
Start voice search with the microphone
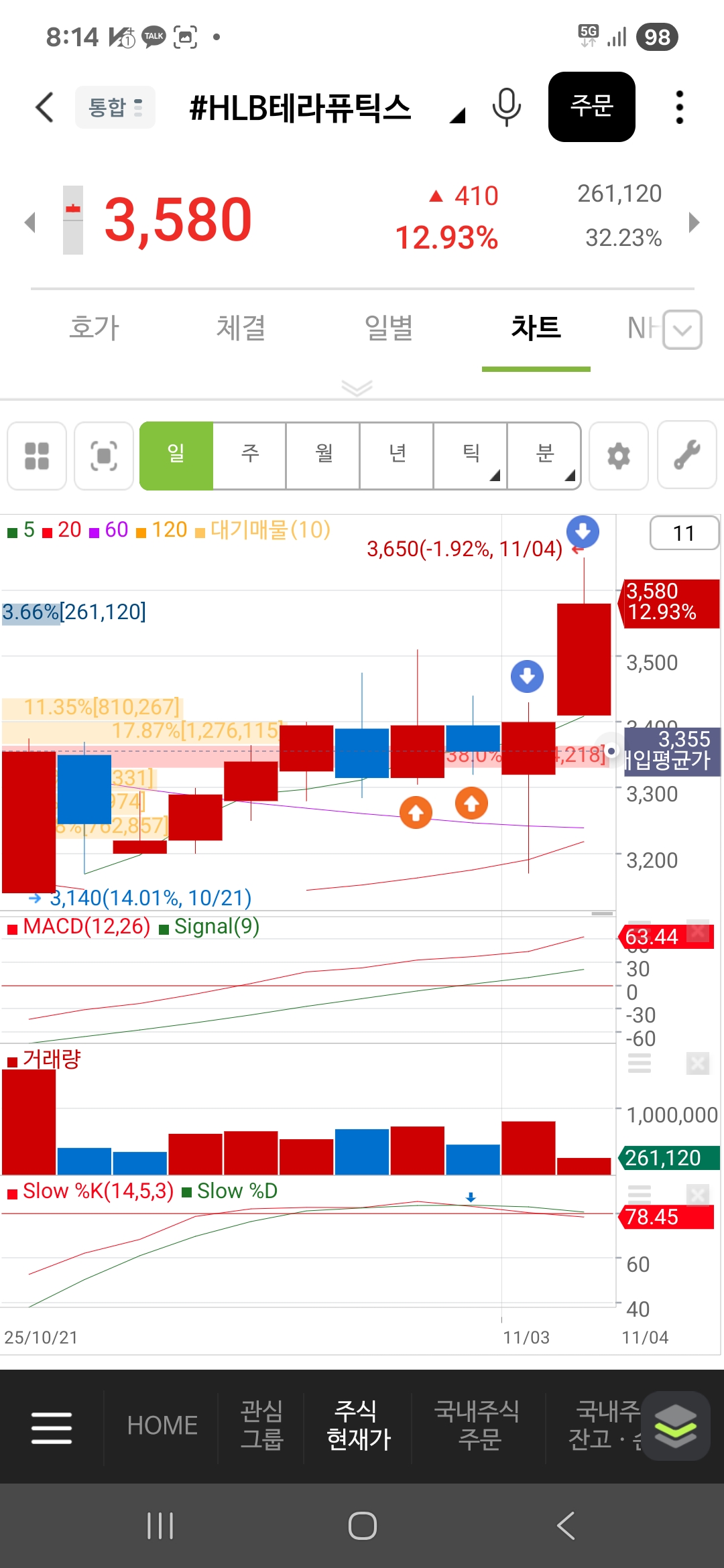[506, 107]
